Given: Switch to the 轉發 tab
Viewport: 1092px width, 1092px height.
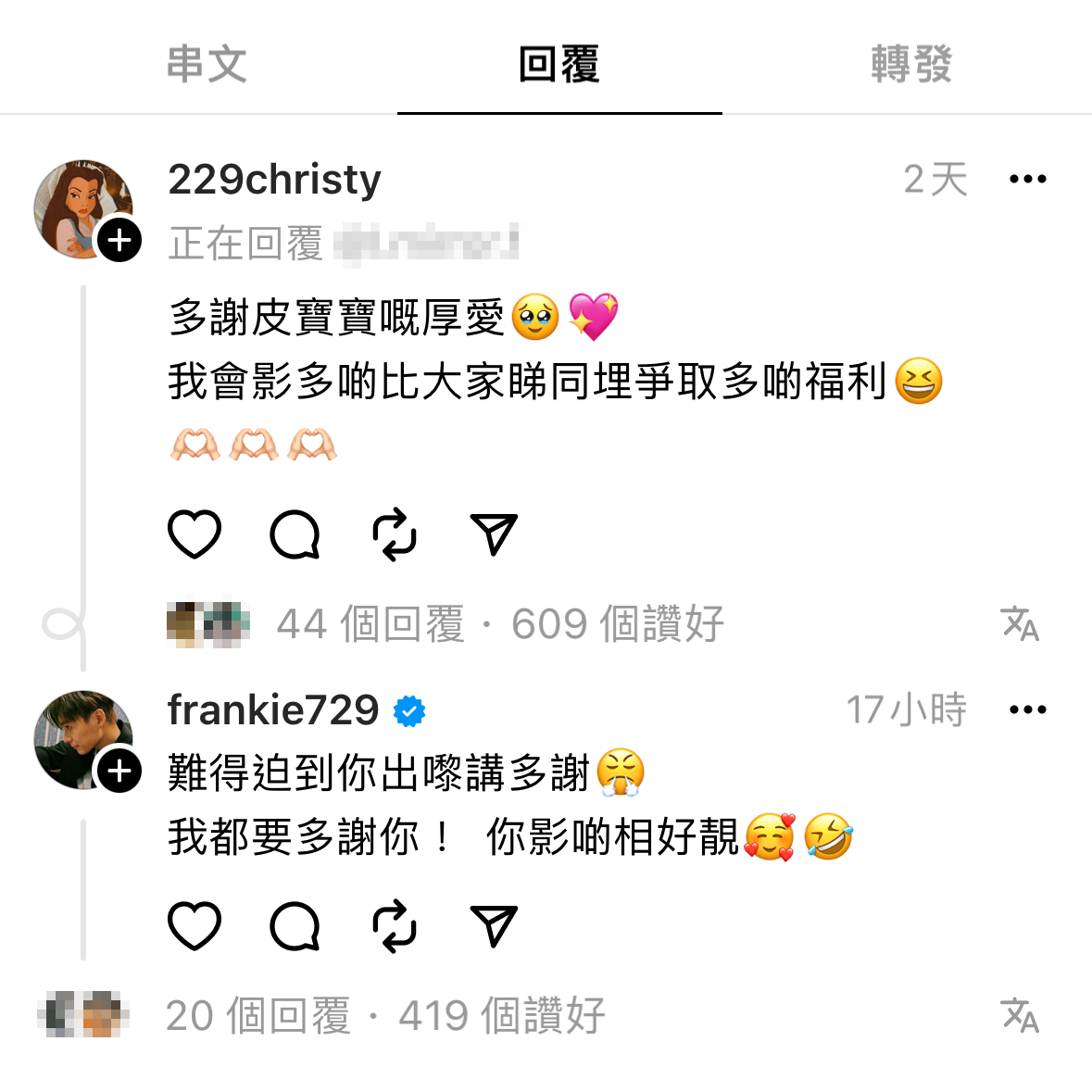Looking at the screenshot, I should tap(911, 65).
